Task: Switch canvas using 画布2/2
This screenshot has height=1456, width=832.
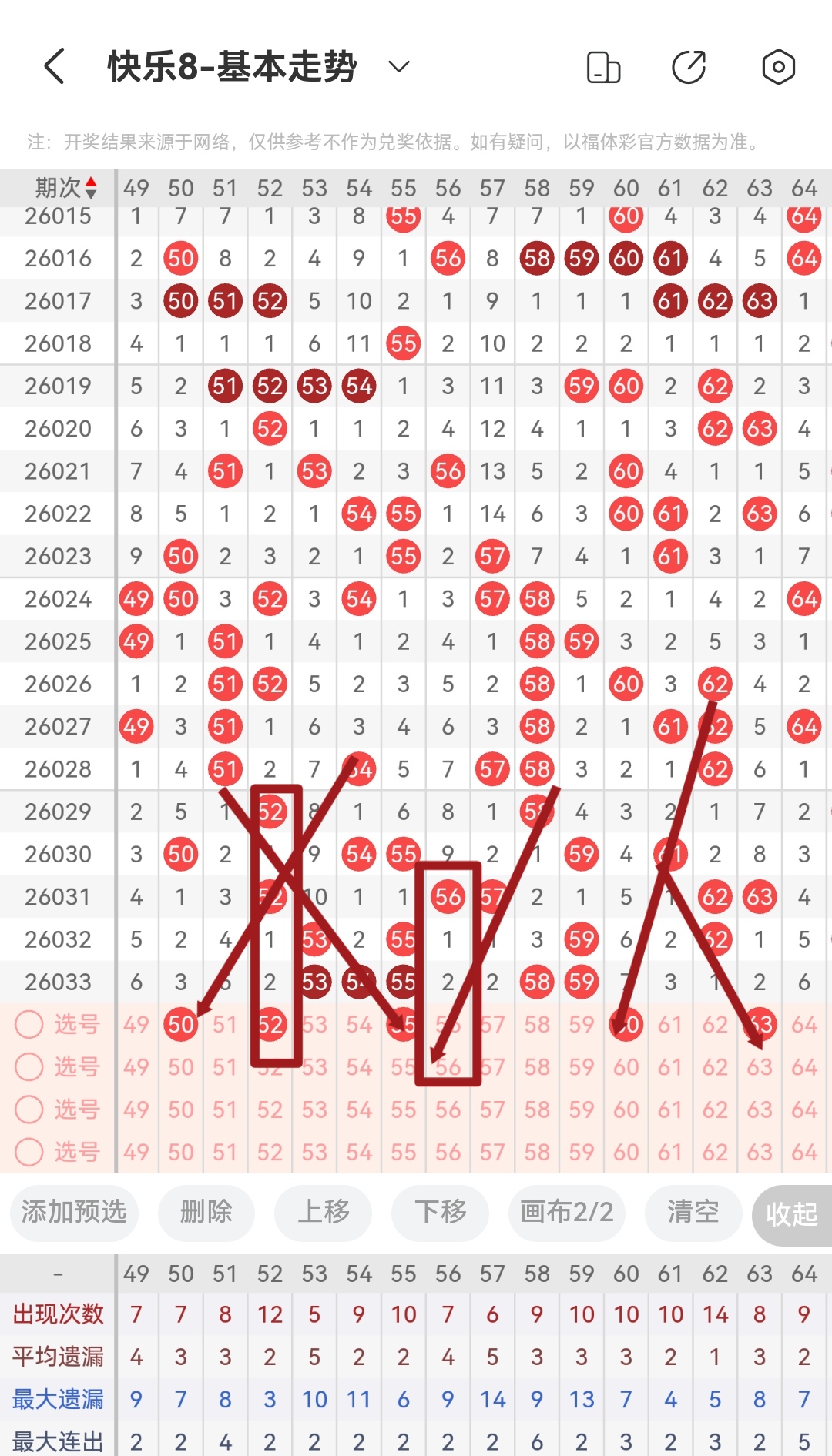Action: [x=567, y=1213]
